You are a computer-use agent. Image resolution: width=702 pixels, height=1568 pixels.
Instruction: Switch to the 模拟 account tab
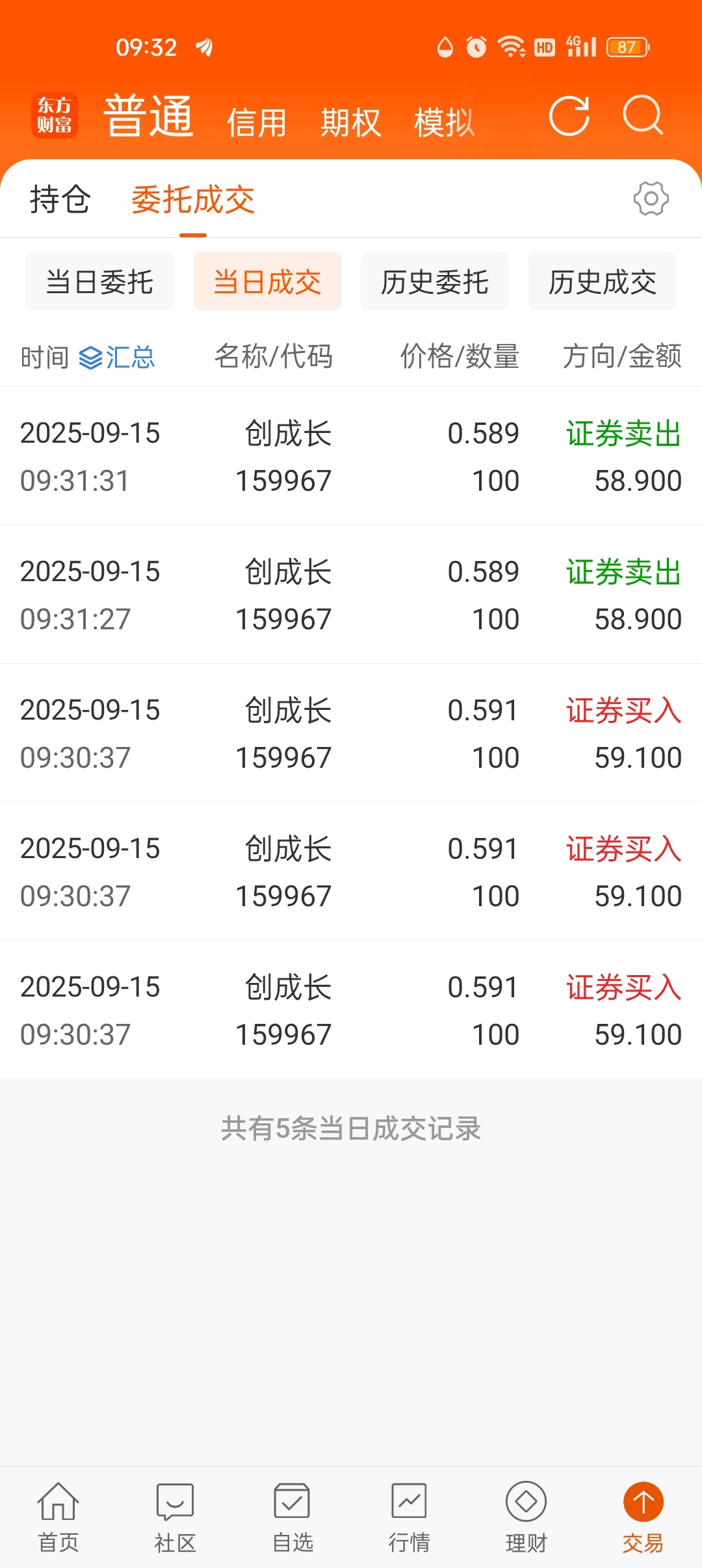445,122
